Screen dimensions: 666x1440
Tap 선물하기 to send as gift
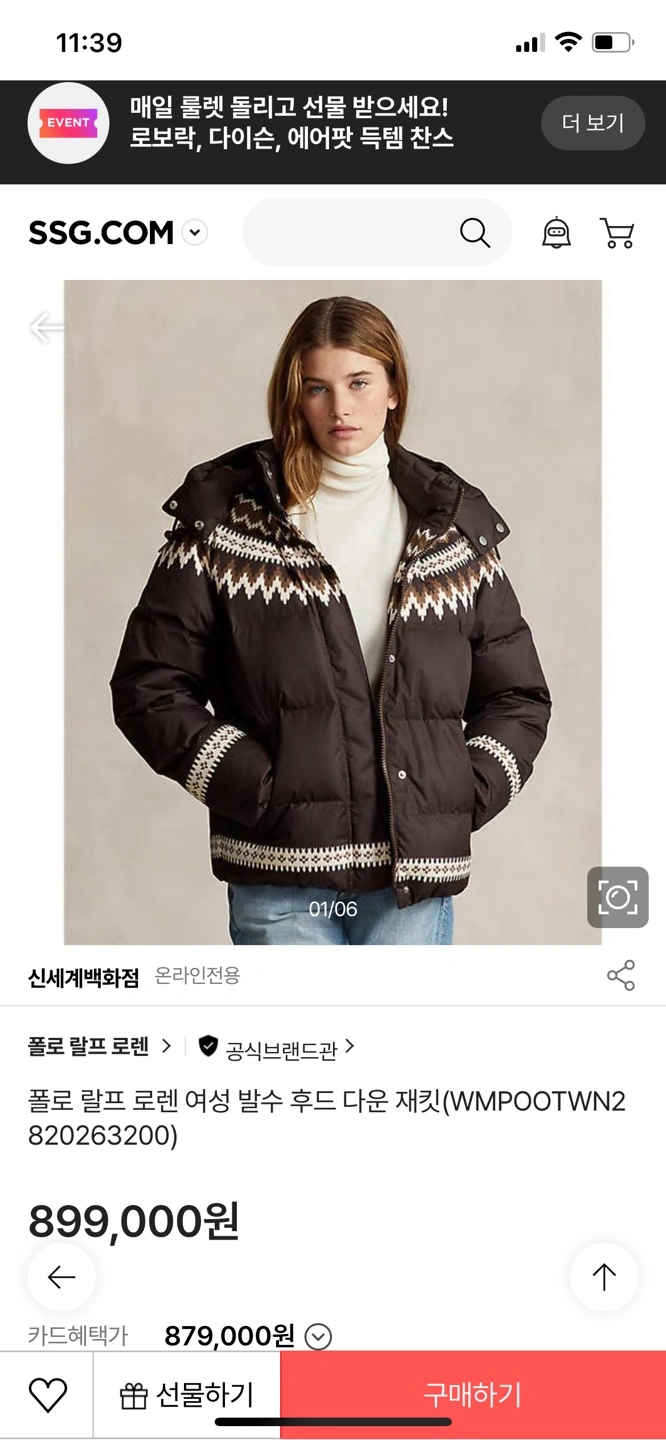(x=187, y=1395)
